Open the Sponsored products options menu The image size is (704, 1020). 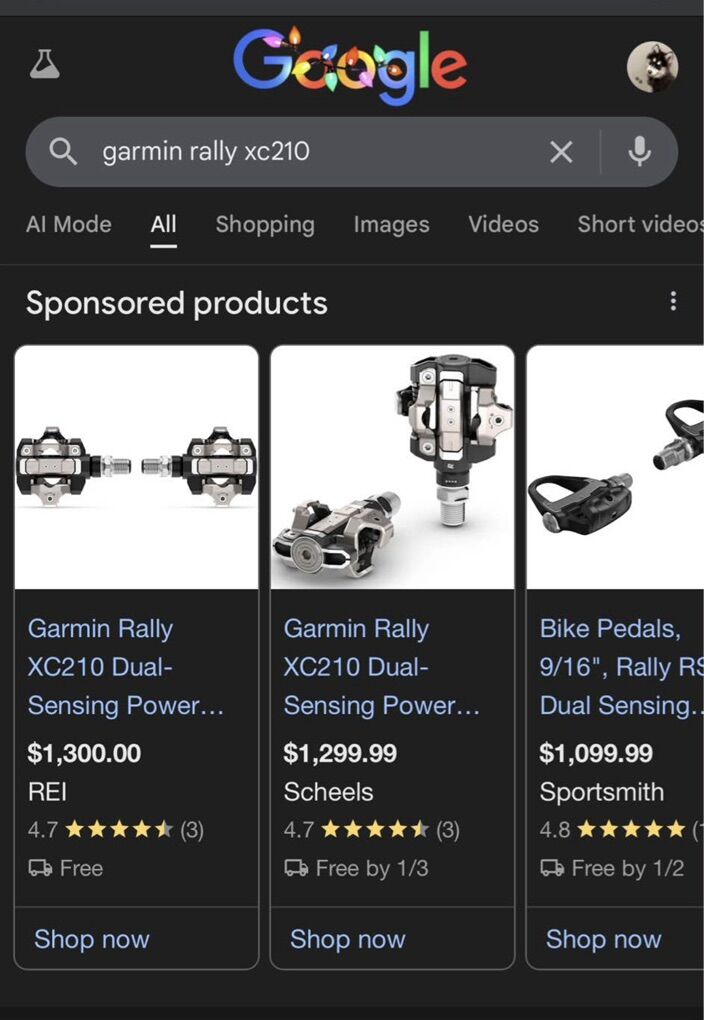tap(673, 301)
